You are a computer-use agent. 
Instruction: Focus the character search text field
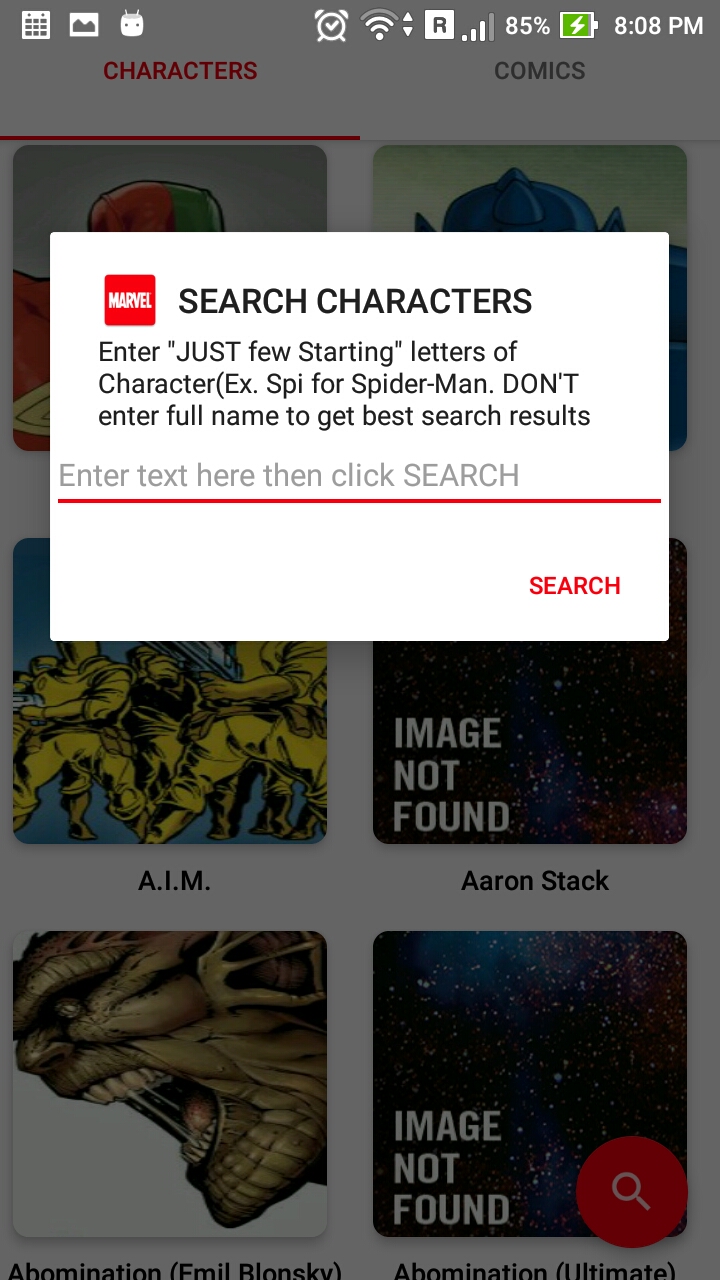(359, 476)
